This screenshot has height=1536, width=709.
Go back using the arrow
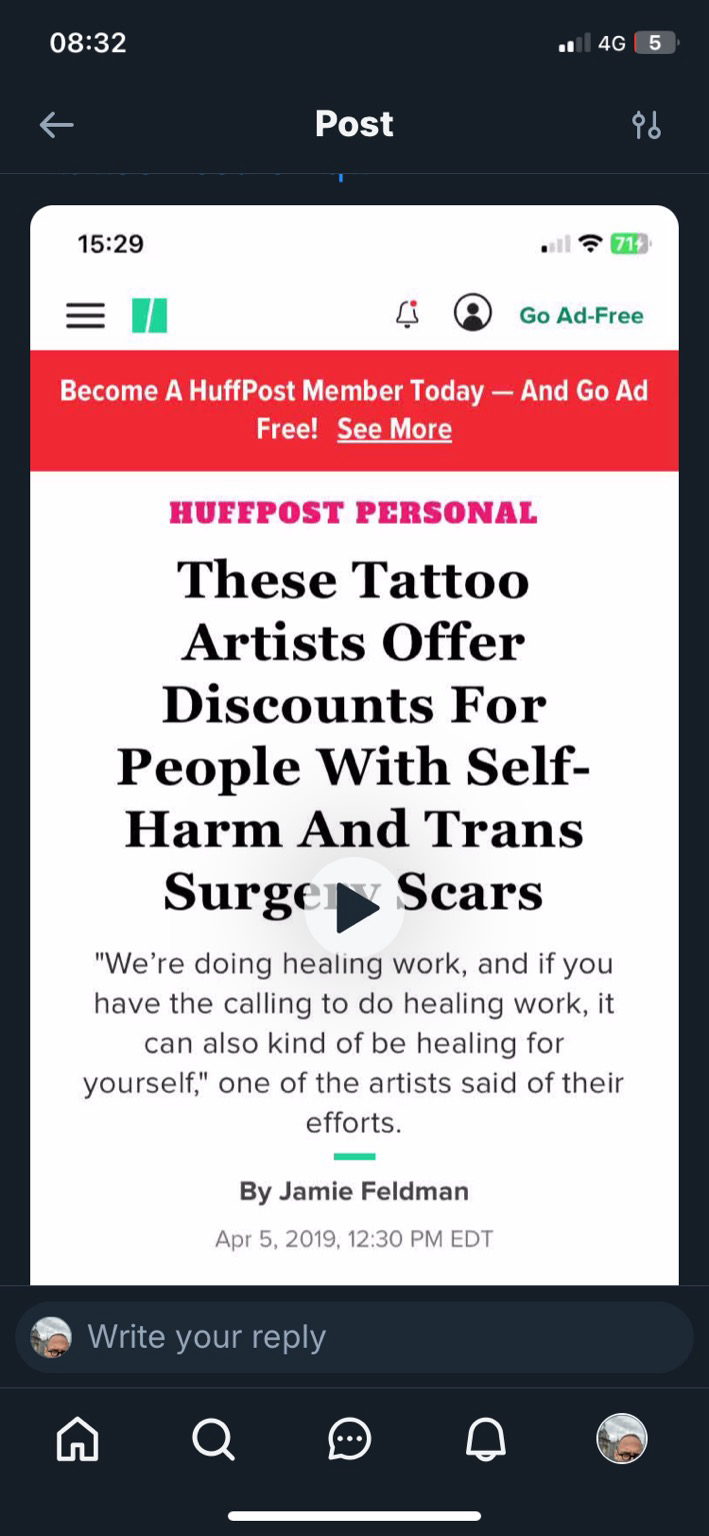tap(56, 125)
